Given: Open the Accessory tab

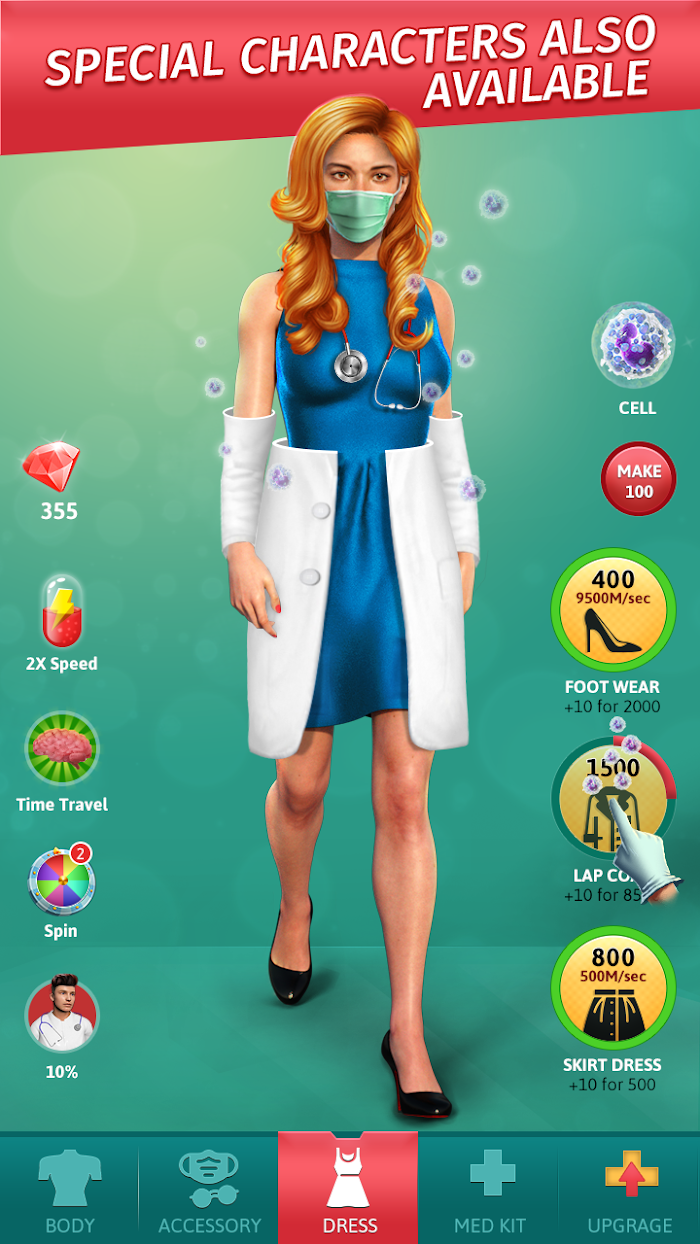Looking at the screenshot, I should [x=208, y=1190].
